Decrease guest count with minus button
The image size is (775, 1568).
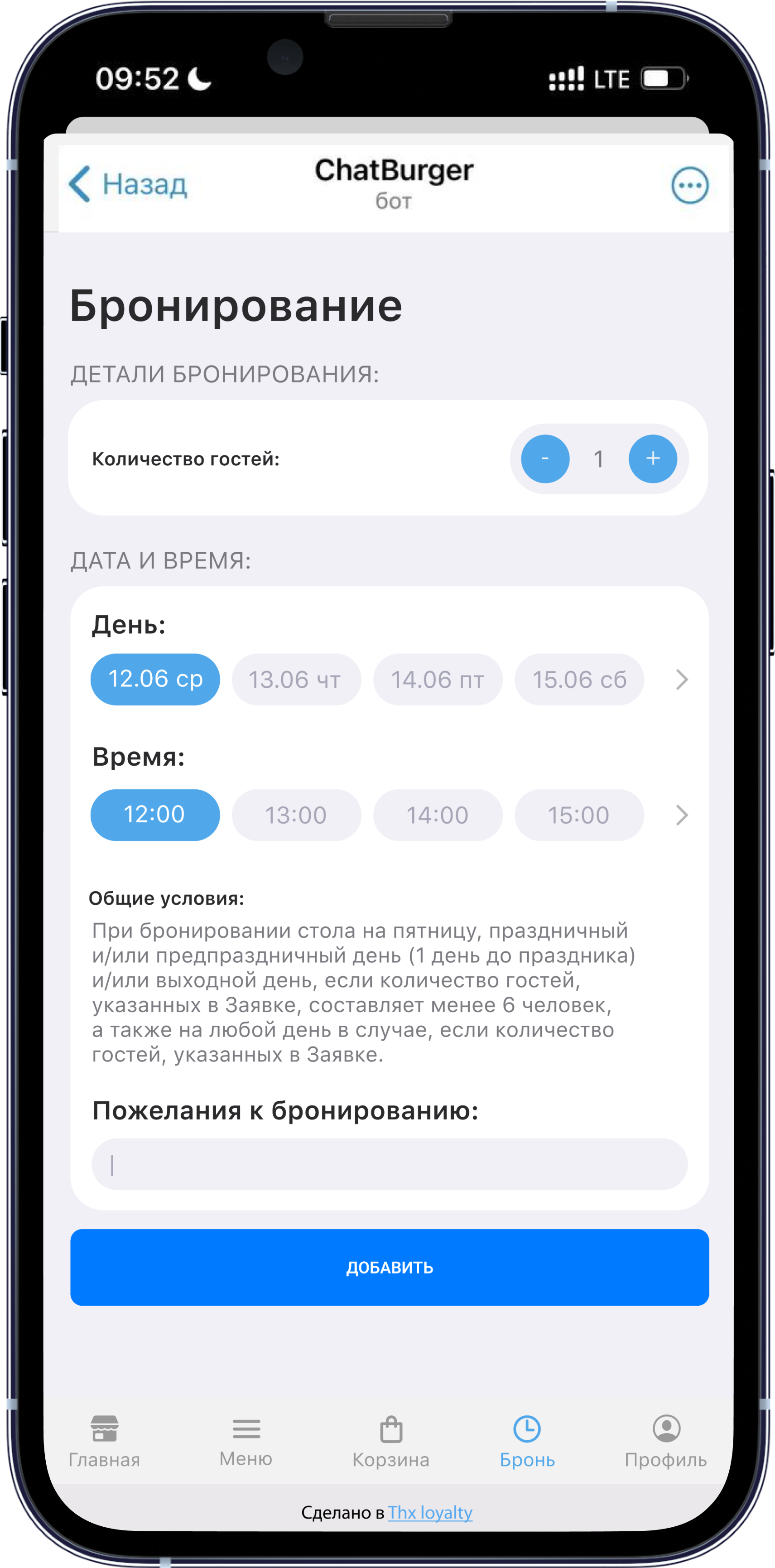[545, 459]
